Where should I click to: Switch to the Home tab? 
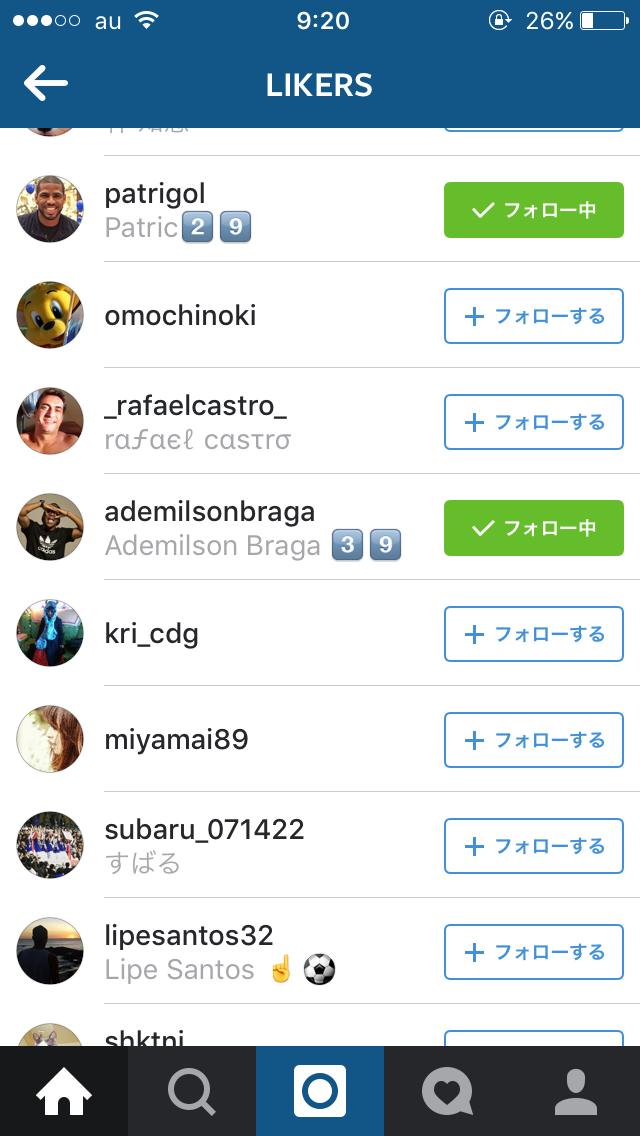(x=64, y=1091)
